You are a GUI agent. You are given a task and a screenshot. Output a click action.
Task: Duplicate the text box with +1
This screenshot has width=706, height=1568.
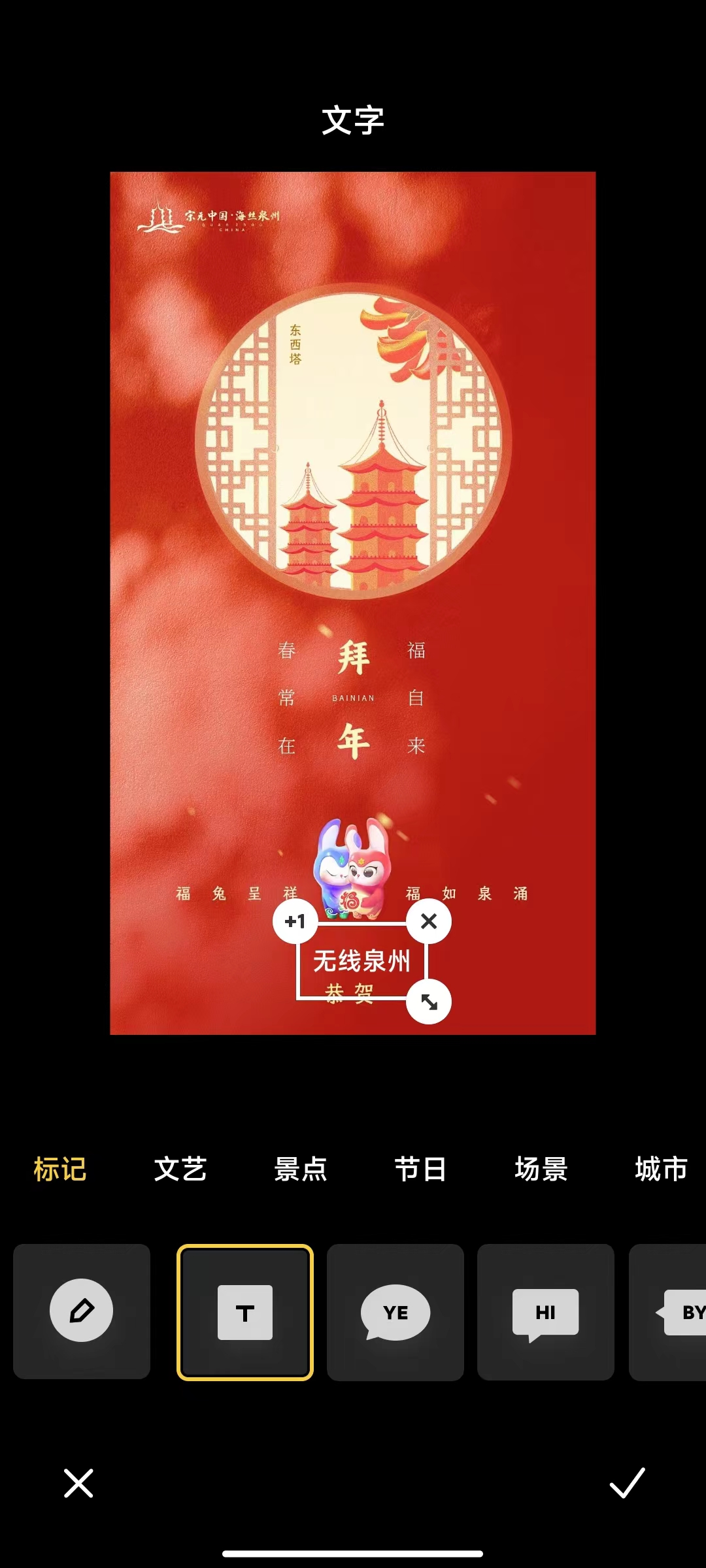295,921
